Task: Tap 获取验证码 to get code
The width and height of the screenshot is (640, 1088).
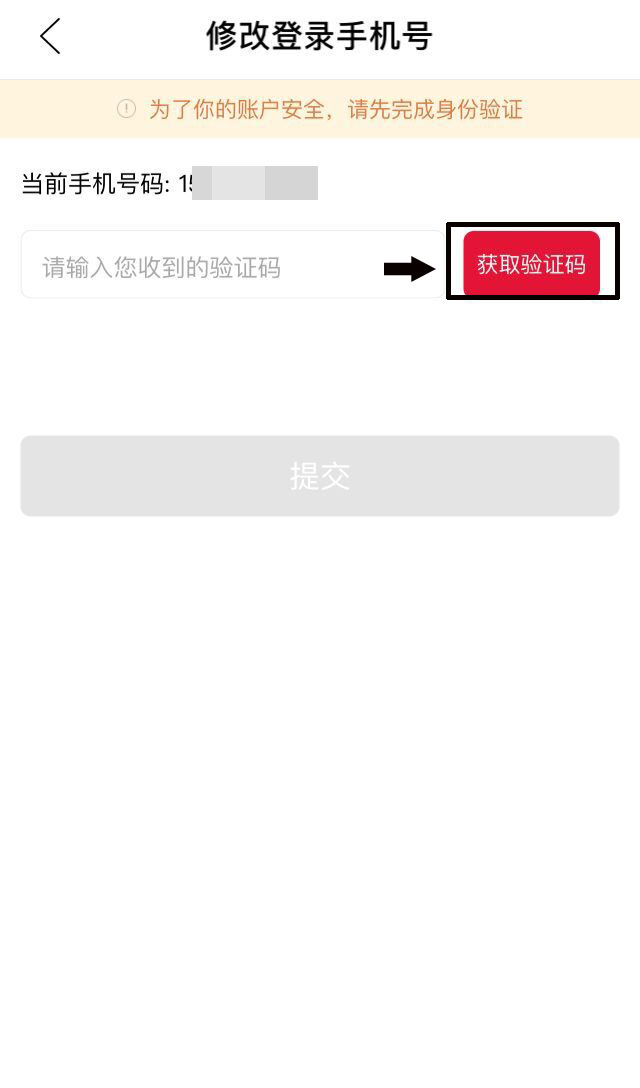Action: tap(532, 264)
